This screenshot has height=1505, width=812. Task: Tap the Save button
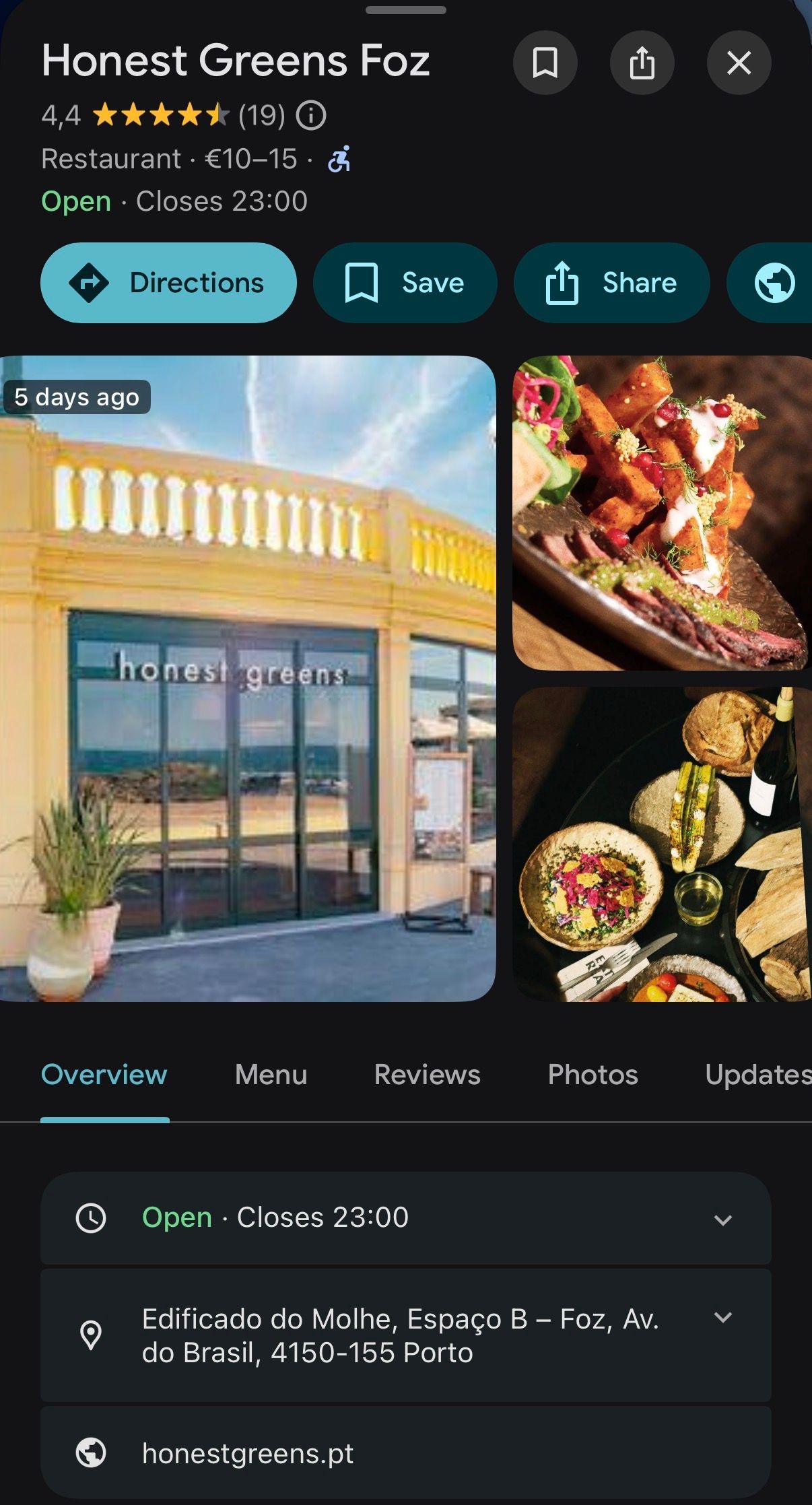click(x=405, y=283)
